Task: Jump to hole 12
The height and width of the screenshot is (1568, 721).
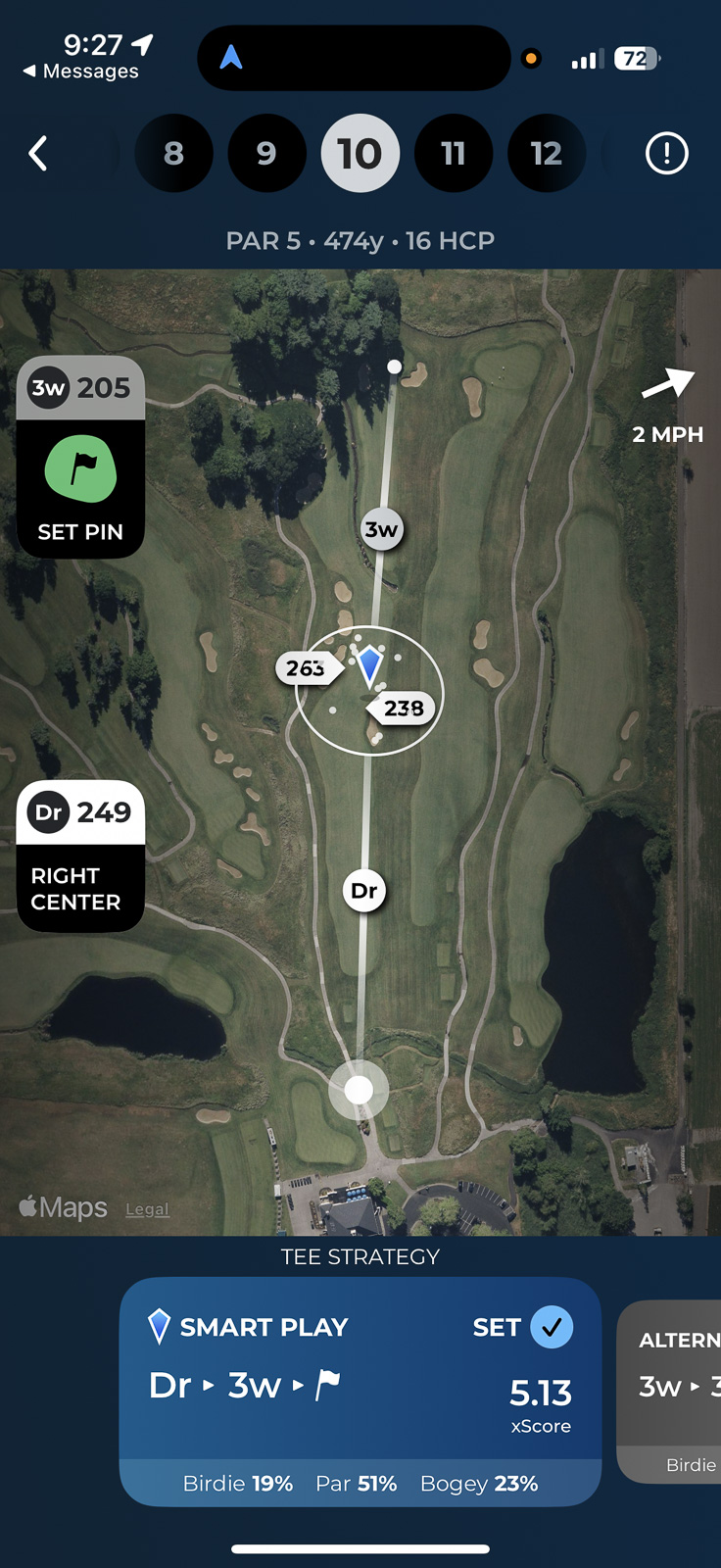Action: tap(547, 153)
